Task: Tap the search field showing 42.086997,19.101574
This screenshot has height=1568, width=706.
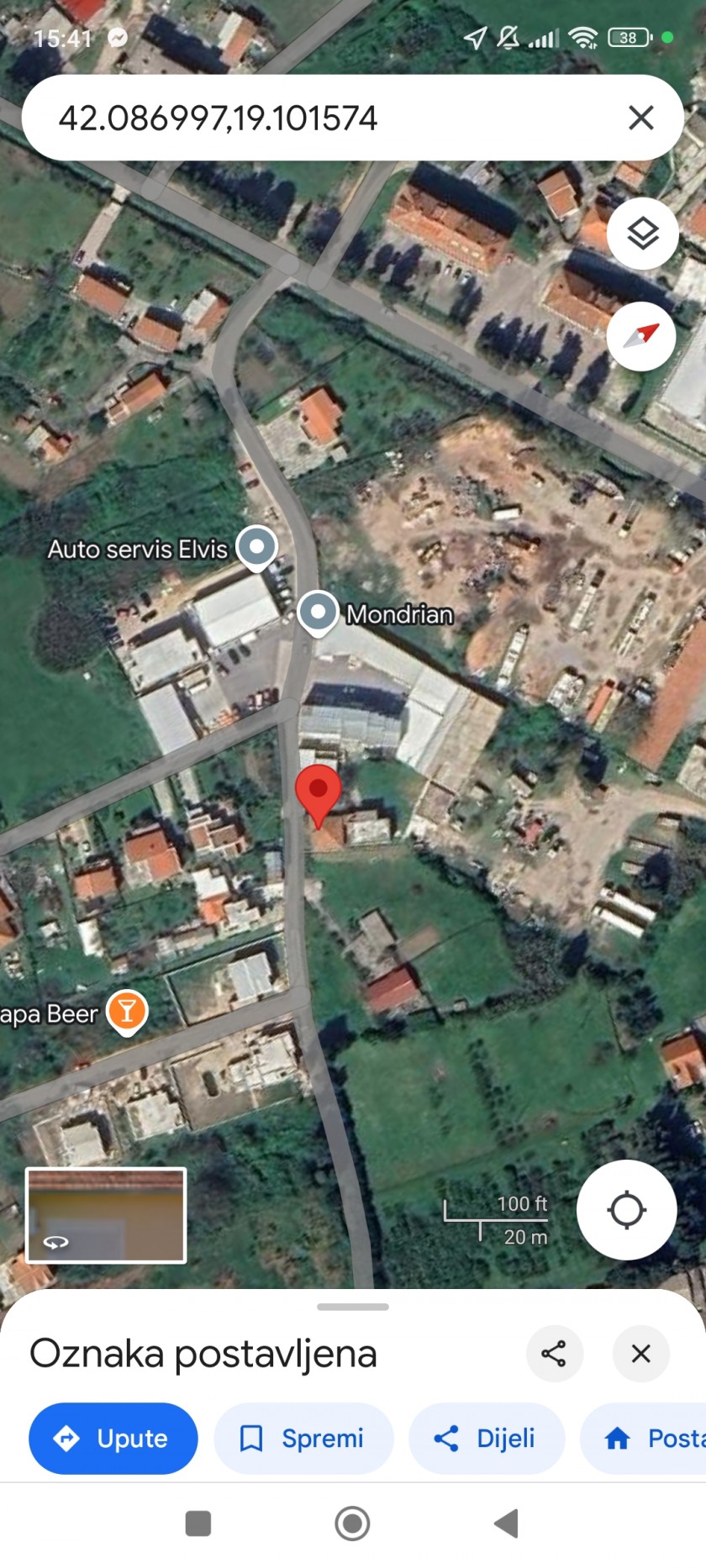Action: tap(319, 118)
